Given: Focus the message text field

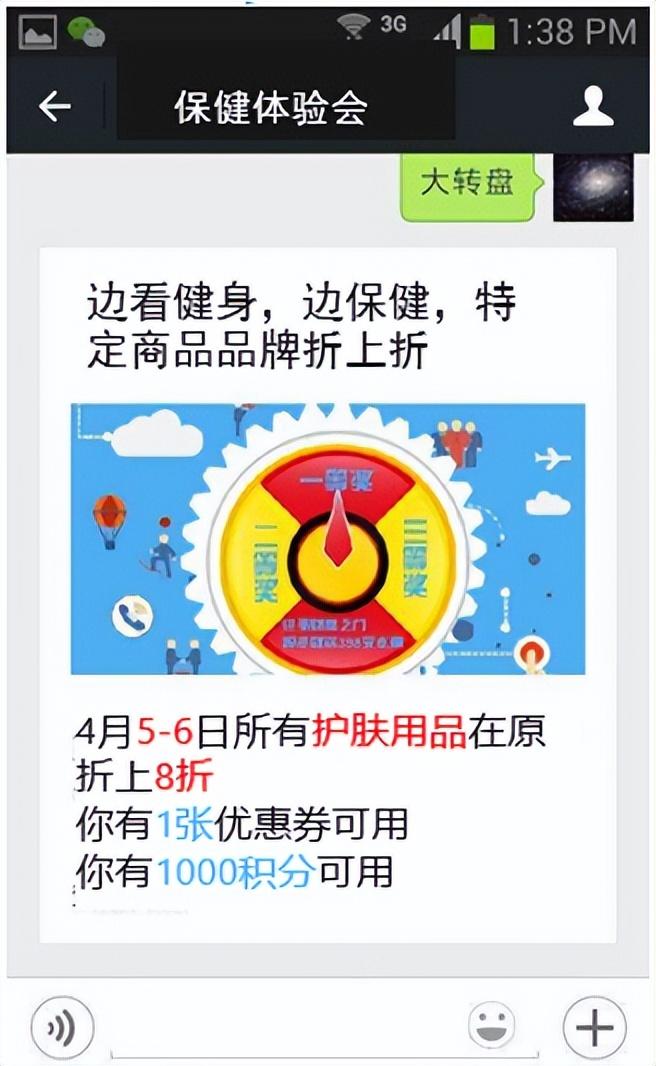Looking at the screenshot, I should point(280,1028).
